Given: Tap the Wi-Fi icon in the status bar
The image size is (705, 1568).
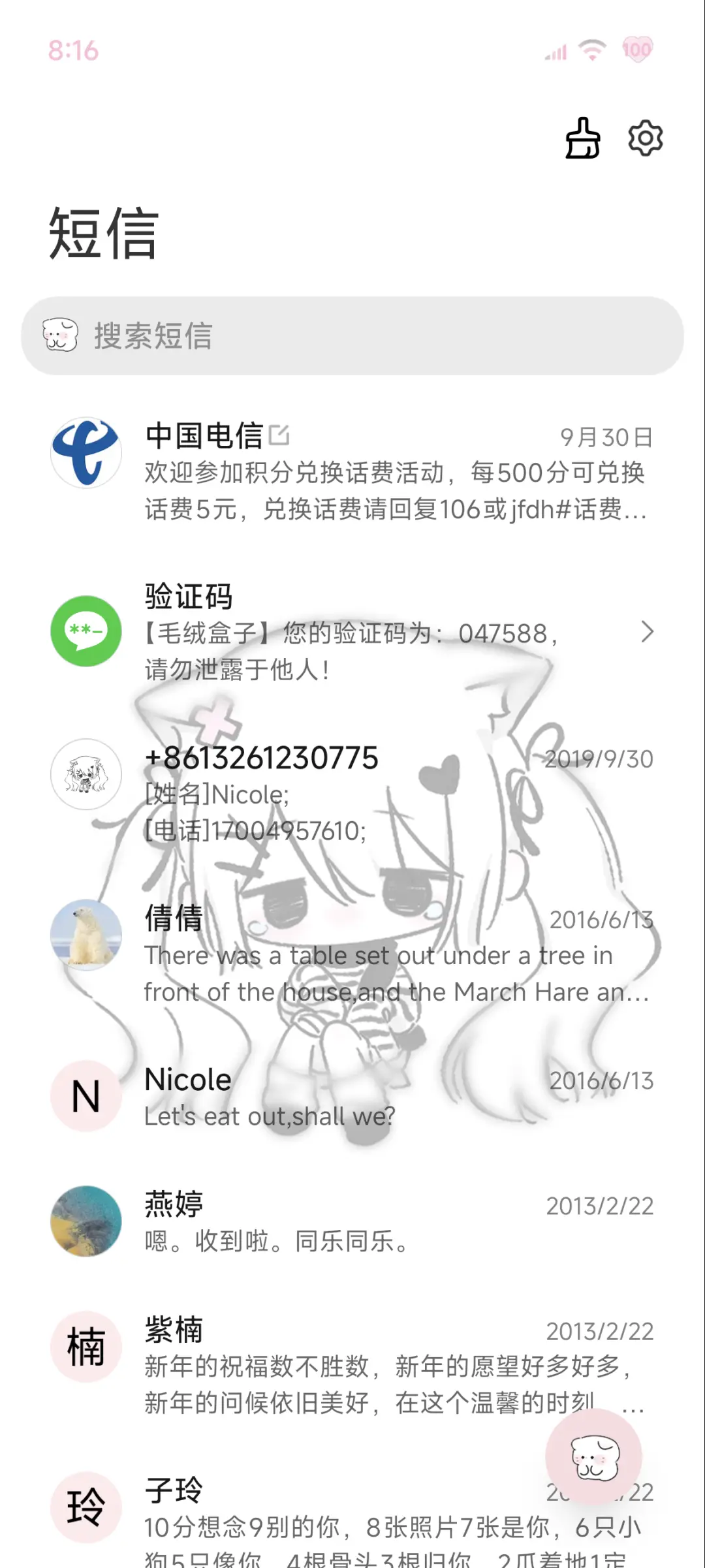Looking at the screenshot, I should 591,49.
